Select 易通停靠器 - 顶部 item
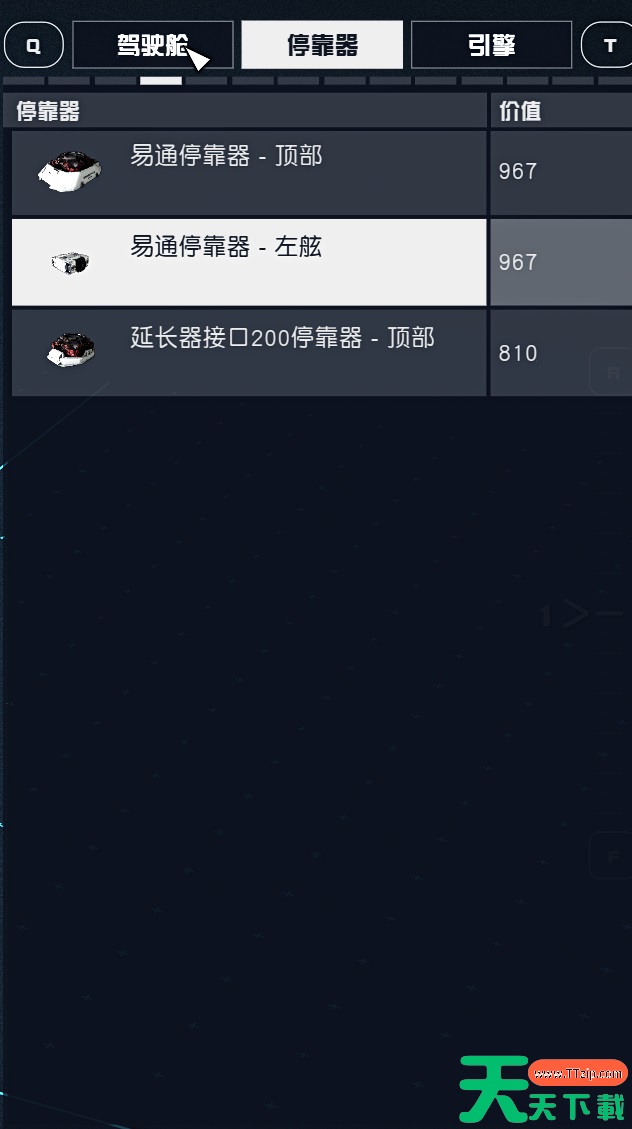632x1129 pixels. [x=249, y=173]
